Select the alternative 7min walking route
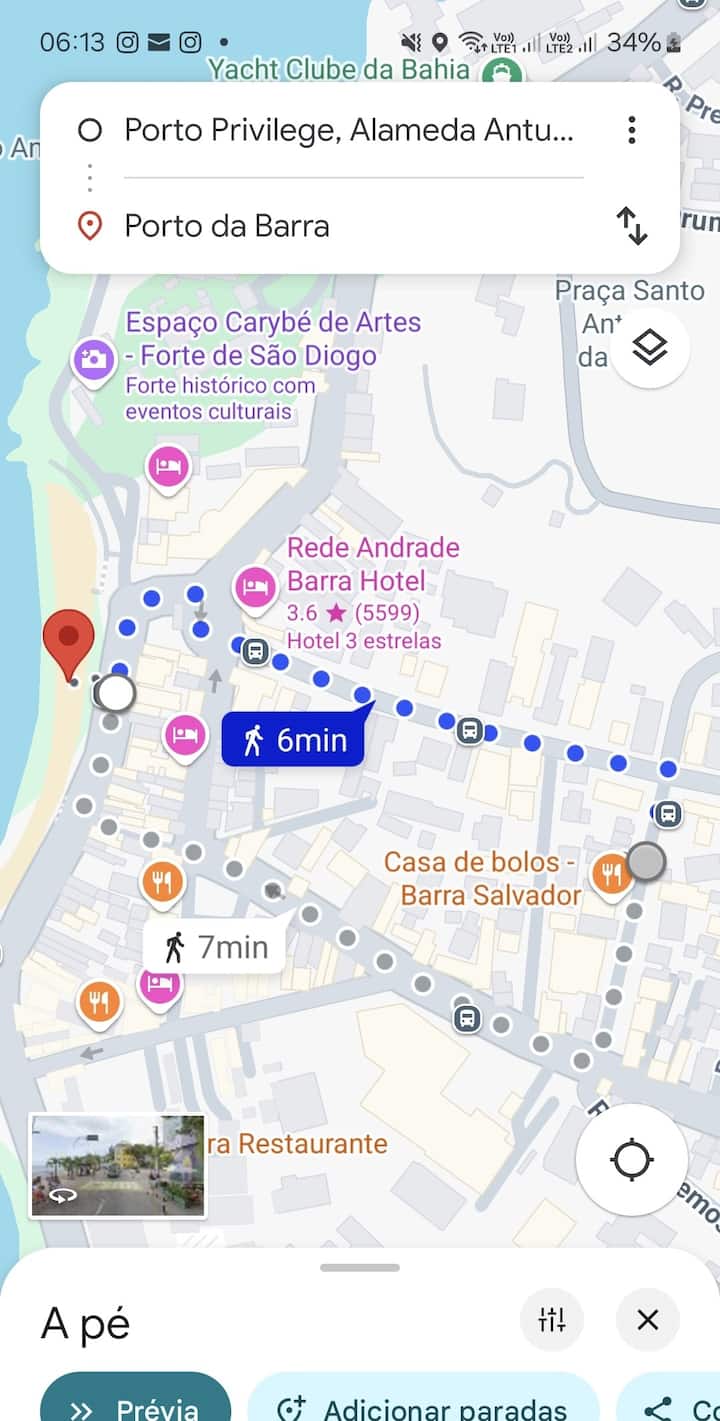Screen dimensions: 720x1421 tap(217, 946)
